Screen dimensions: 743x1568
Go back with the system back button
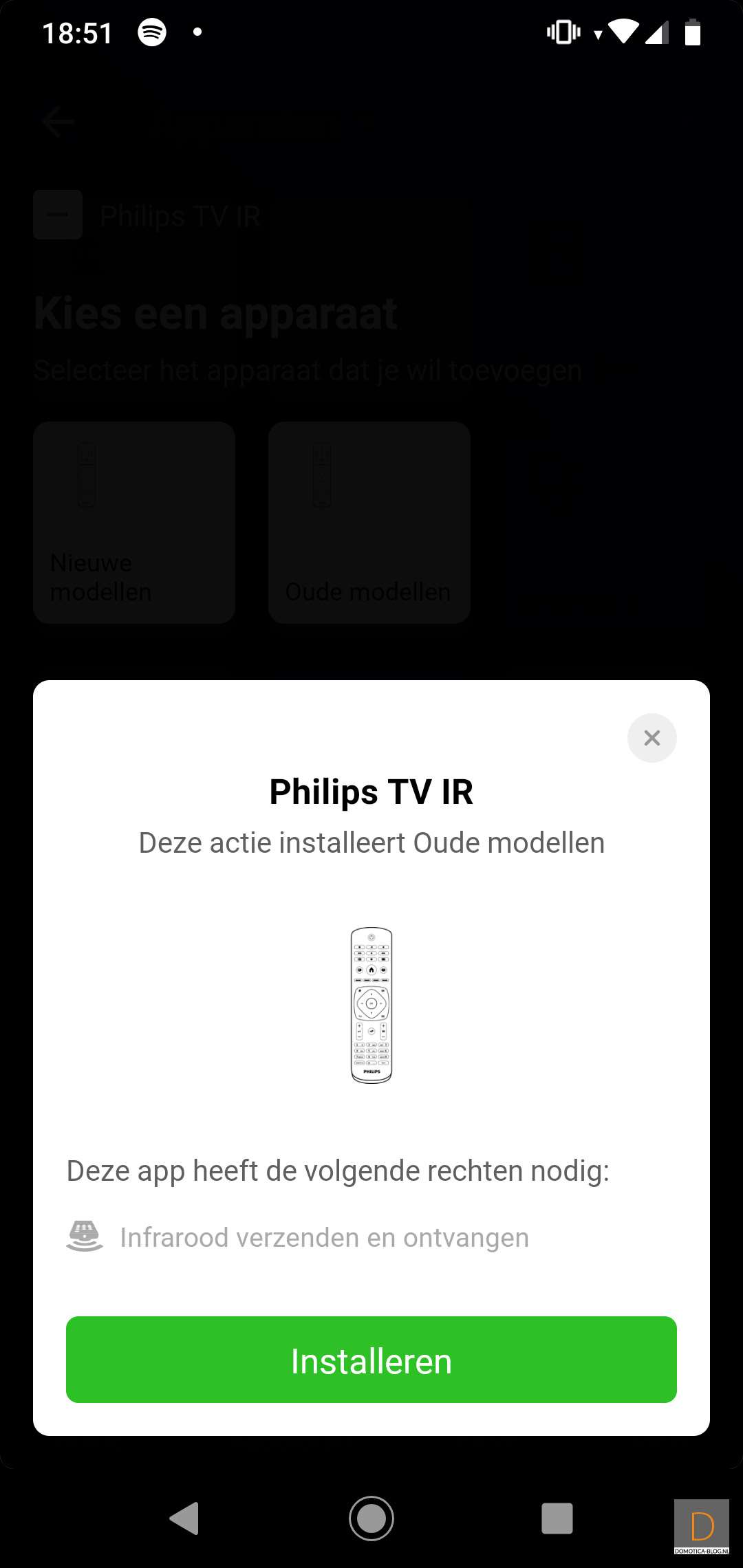(184, 1518)
